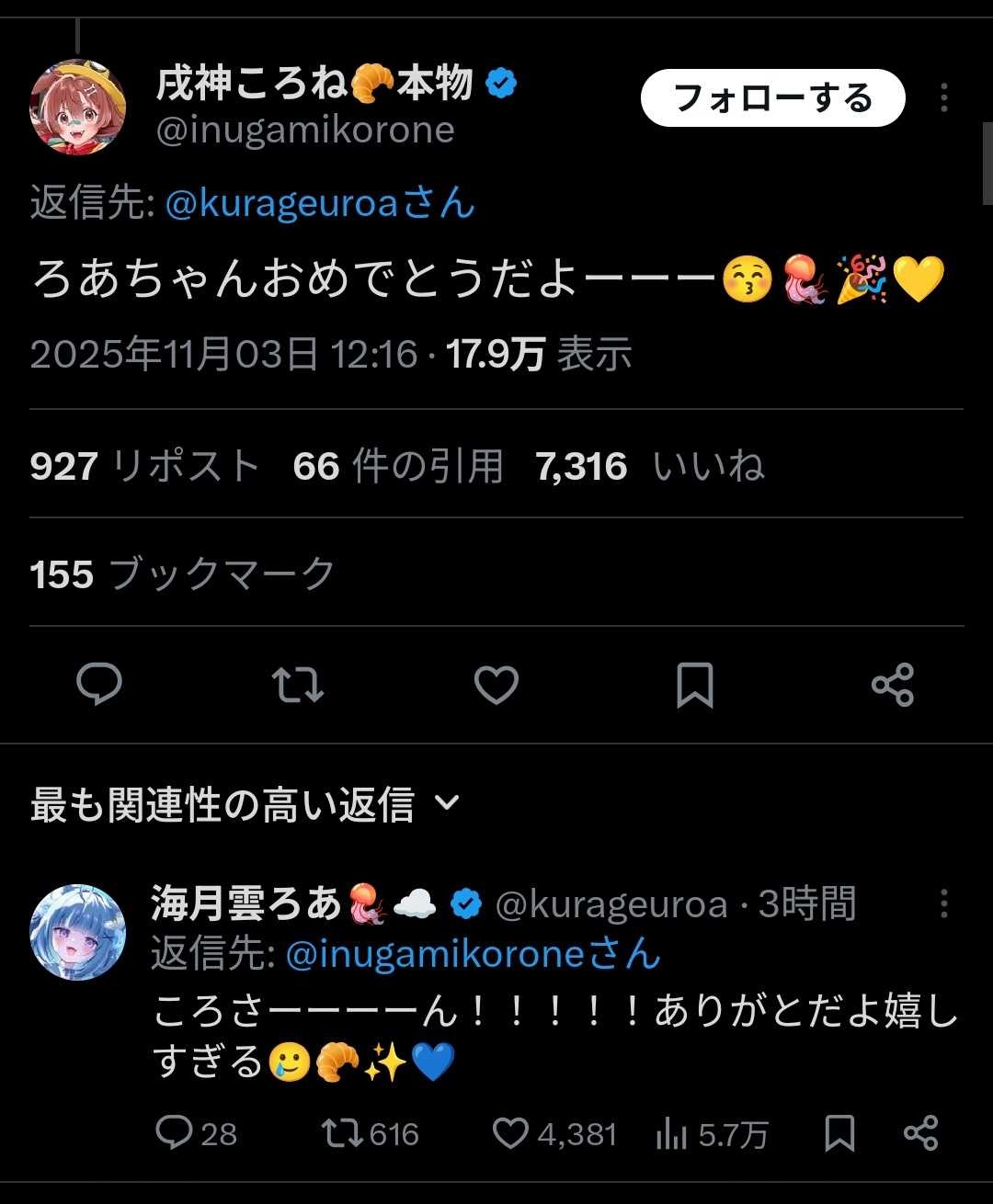Image resolution: width=993 pixels, height=1204 pixels.
Task: Open overflow menu on 戌神ころね's post
Action: [943, 98]
